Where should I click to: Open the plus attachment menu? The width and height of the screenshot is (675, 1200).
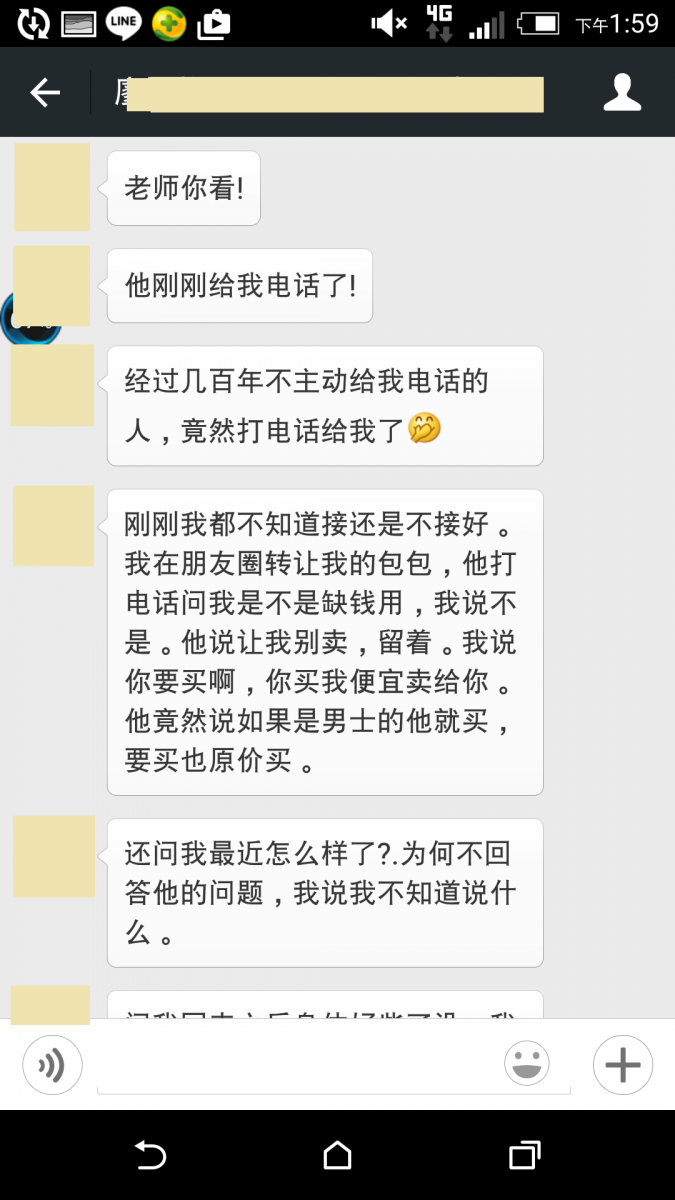click(622, 1065)
